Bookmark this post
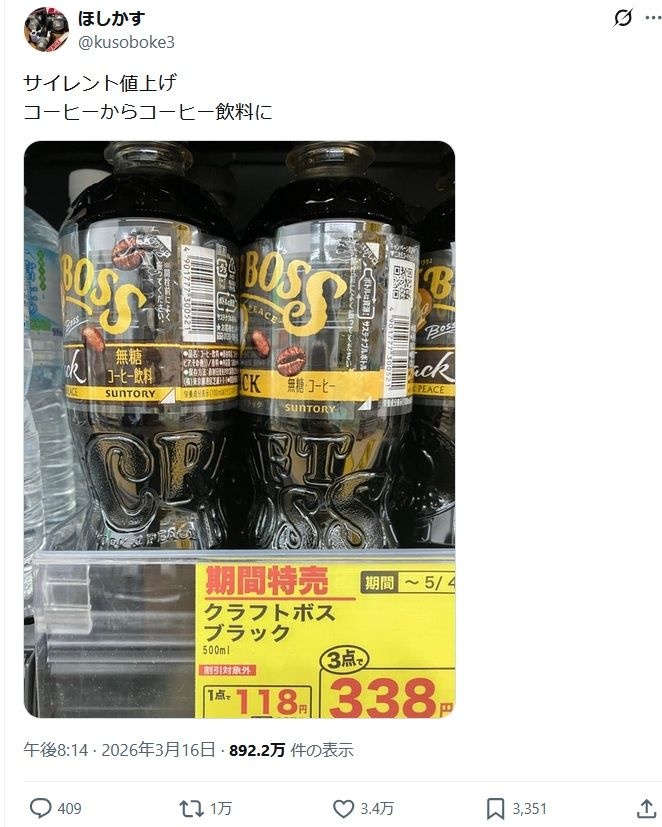The width and height of the screenshot is (662, 827). click(x=495, y=808)
